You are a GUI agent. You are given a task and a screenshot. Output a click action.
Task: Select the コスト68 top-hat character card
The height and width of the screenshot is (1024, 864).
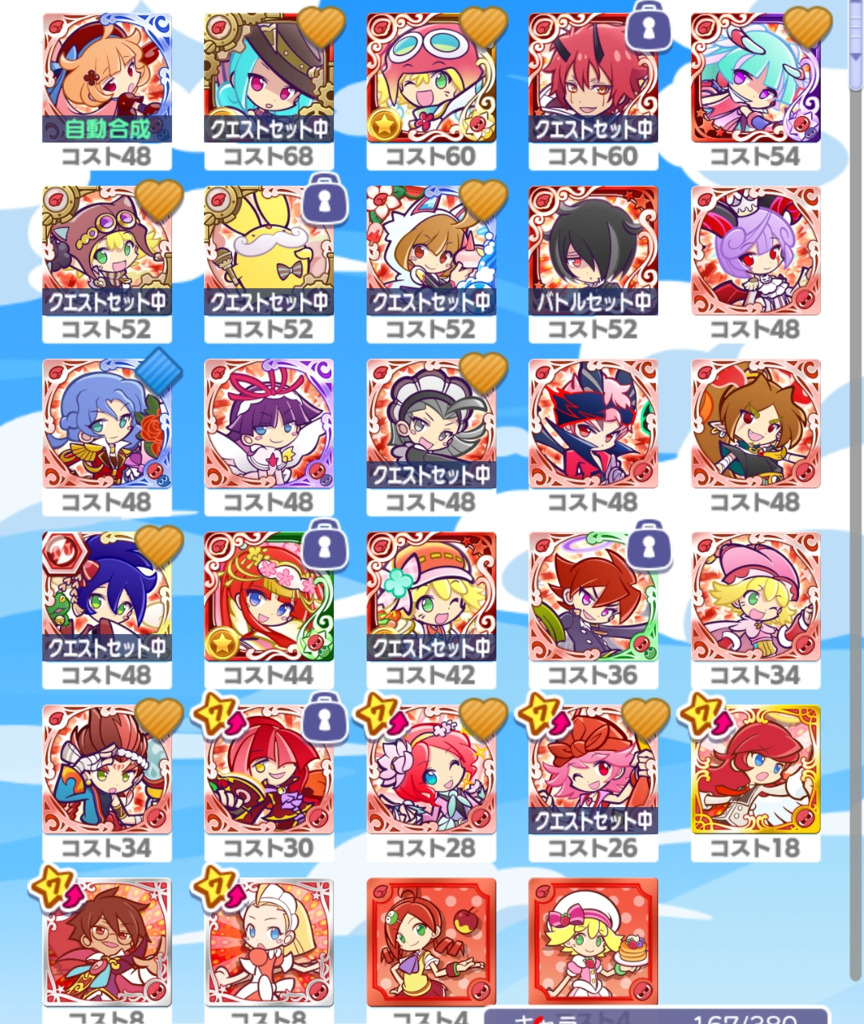point(269,78)
